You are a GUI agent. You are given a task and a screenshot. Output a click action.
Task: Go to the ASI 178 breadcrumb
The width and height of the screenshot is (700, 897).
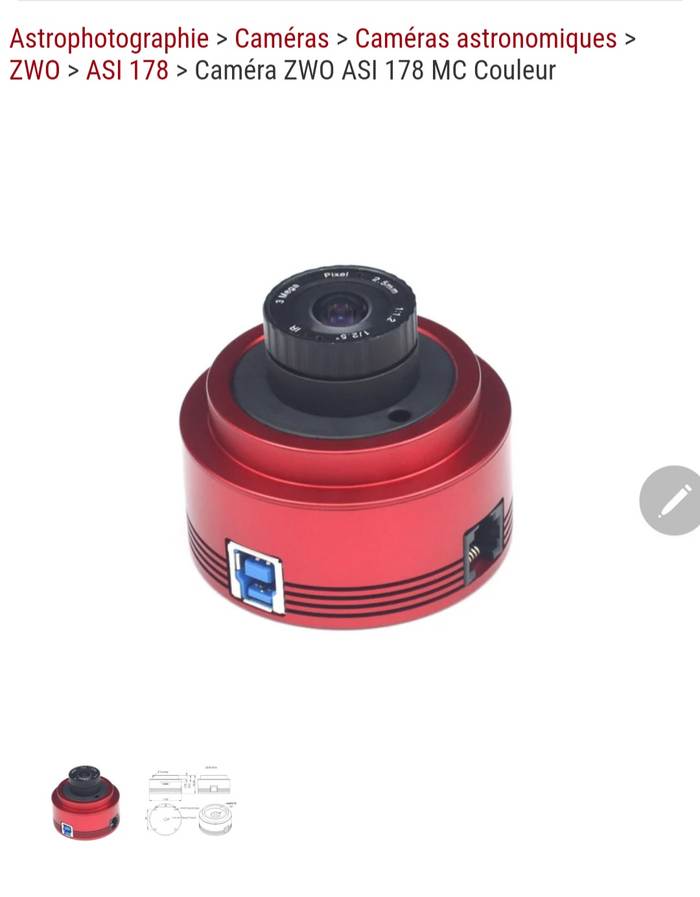click(127, 71)
